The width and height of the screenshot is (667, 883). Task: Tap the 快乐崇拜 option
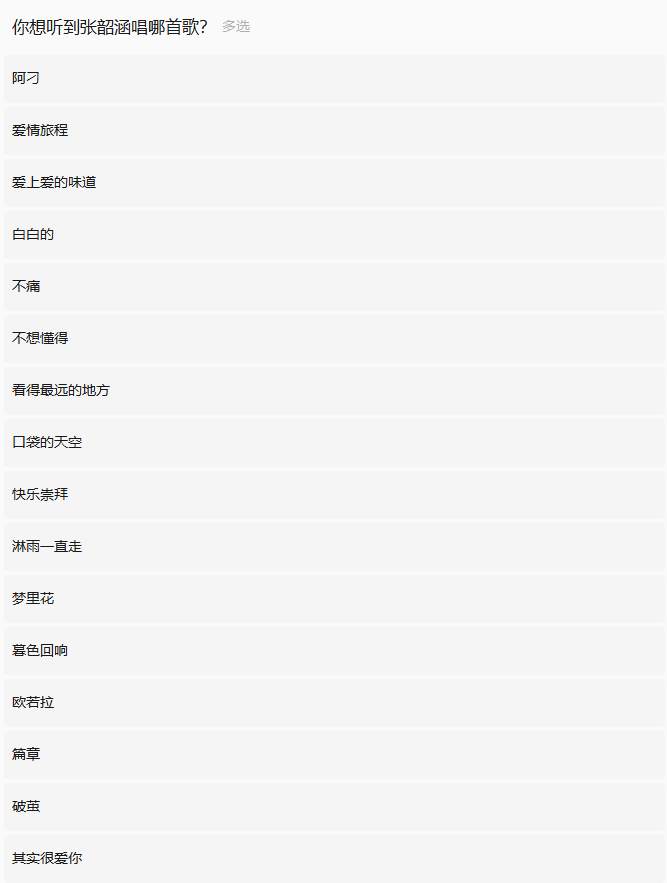[334, 494]
